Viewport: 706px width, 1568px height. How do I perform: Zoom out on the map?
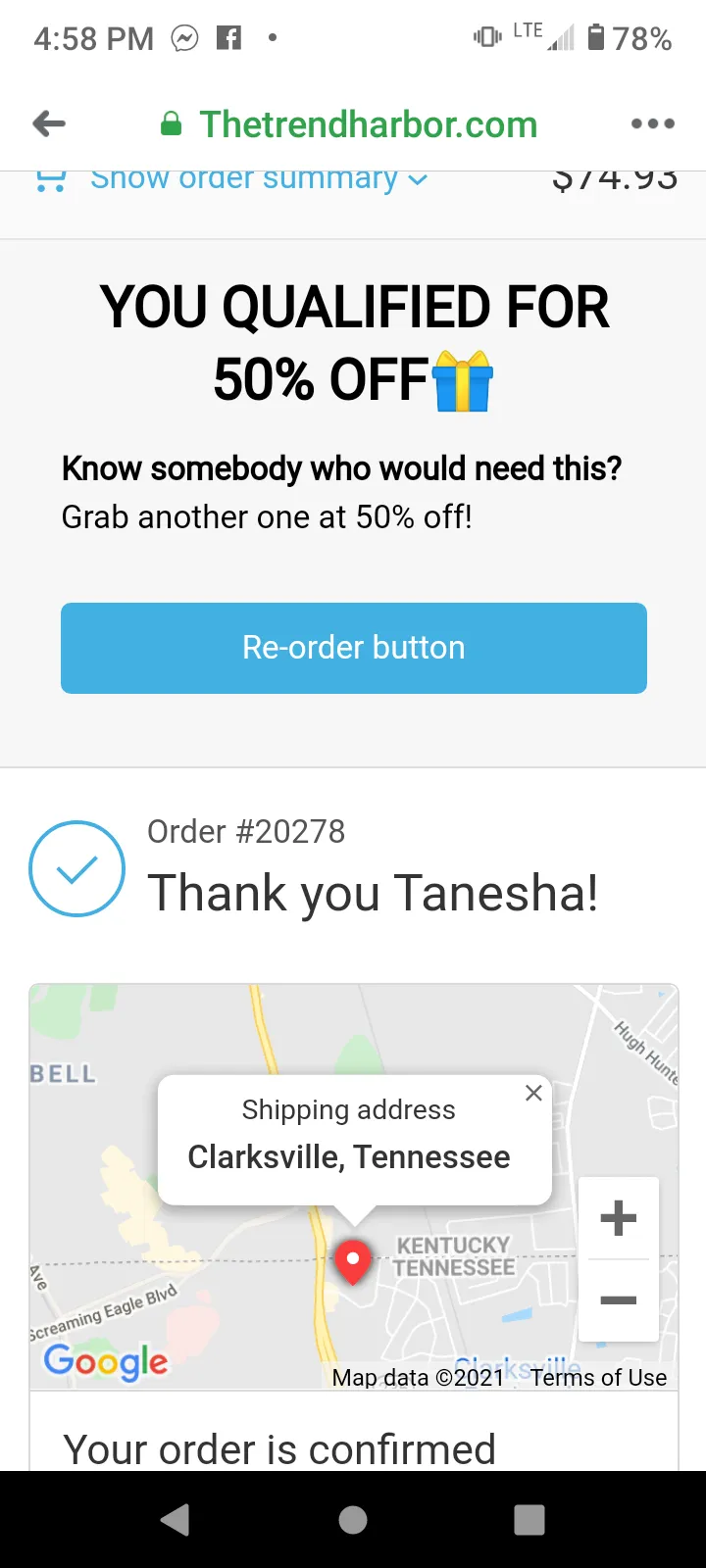[x=619, y=1300]
